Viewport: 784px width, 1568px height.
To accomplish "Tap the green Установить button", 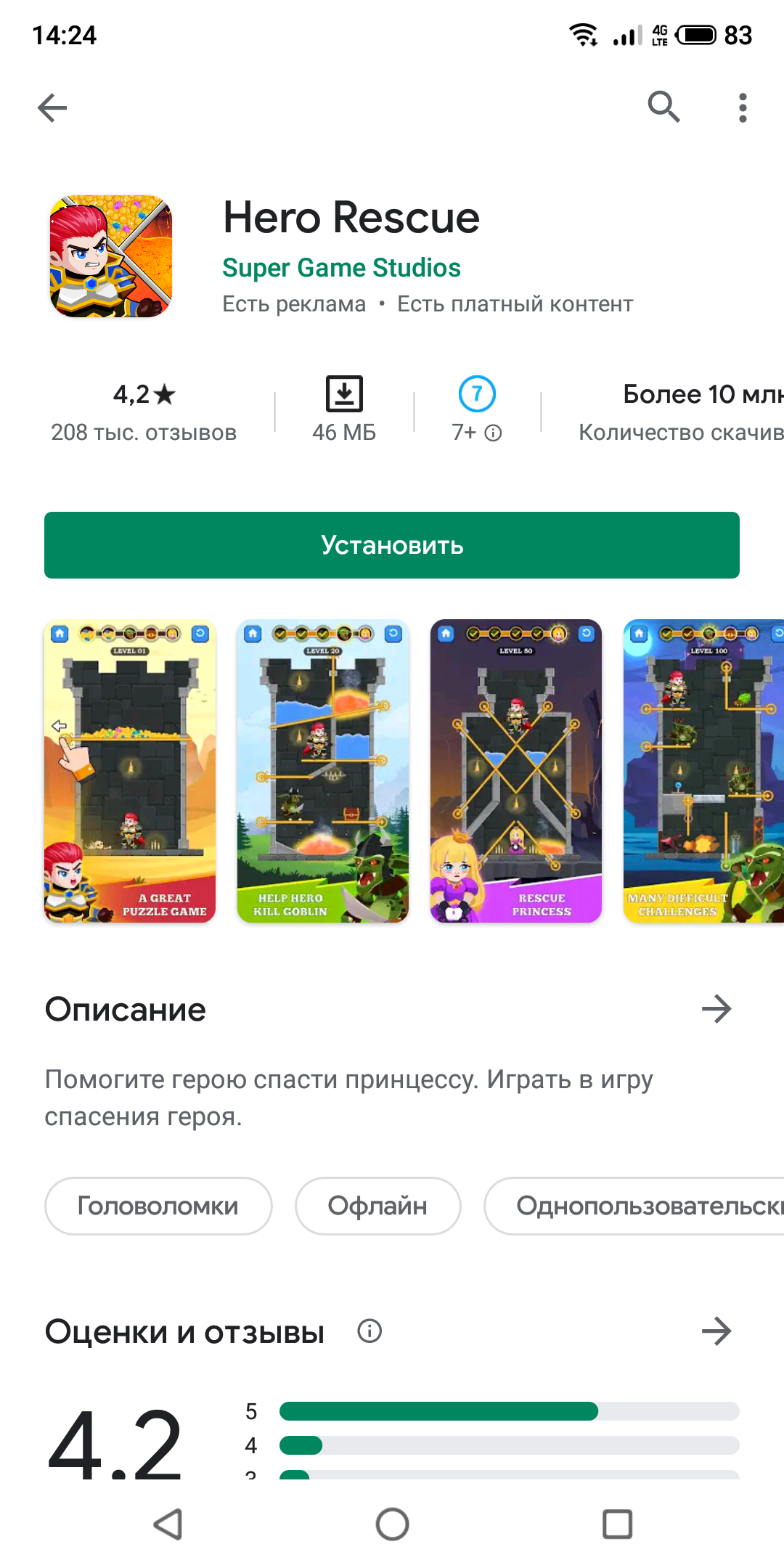I will click(392, 545).
